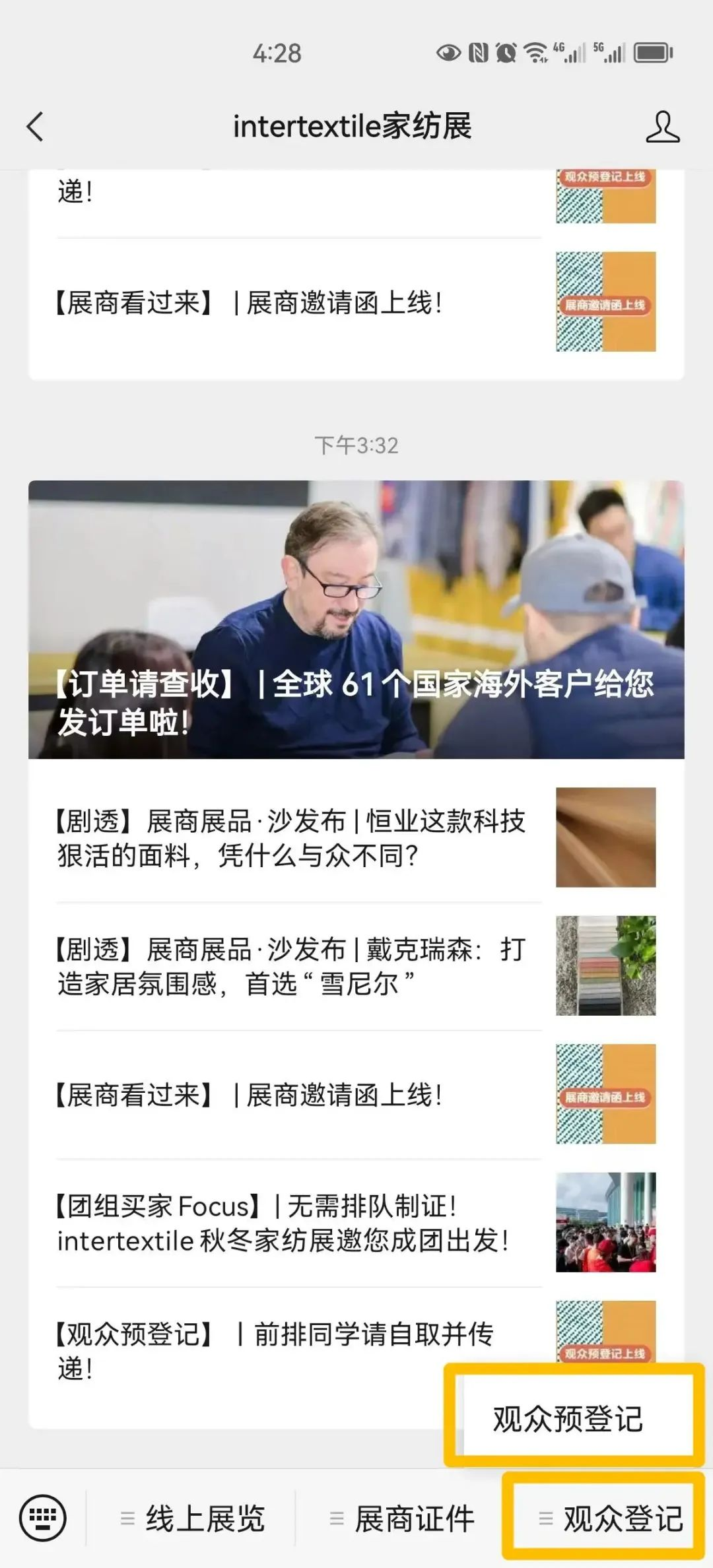Select 观众预登记 from the popup menu

point(568,1420)
